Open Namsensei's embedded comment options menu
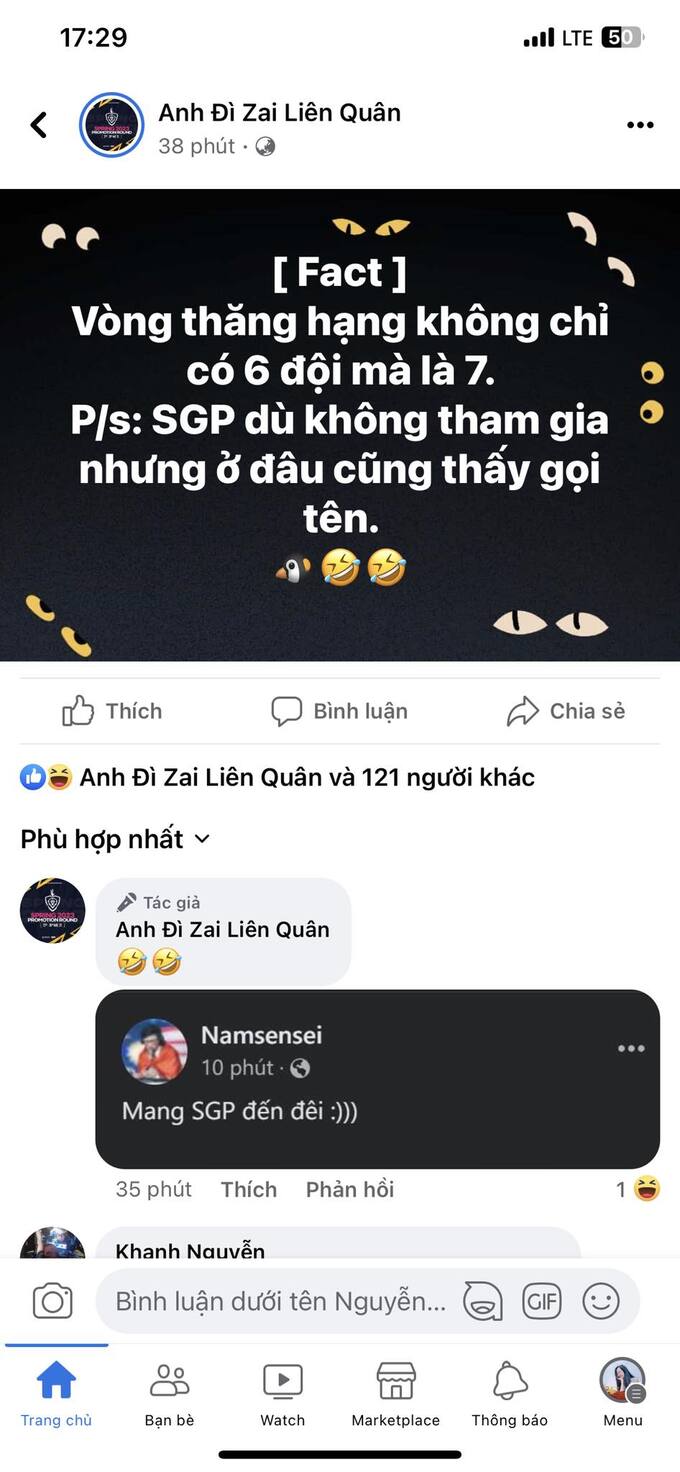 pos(631,1048)
